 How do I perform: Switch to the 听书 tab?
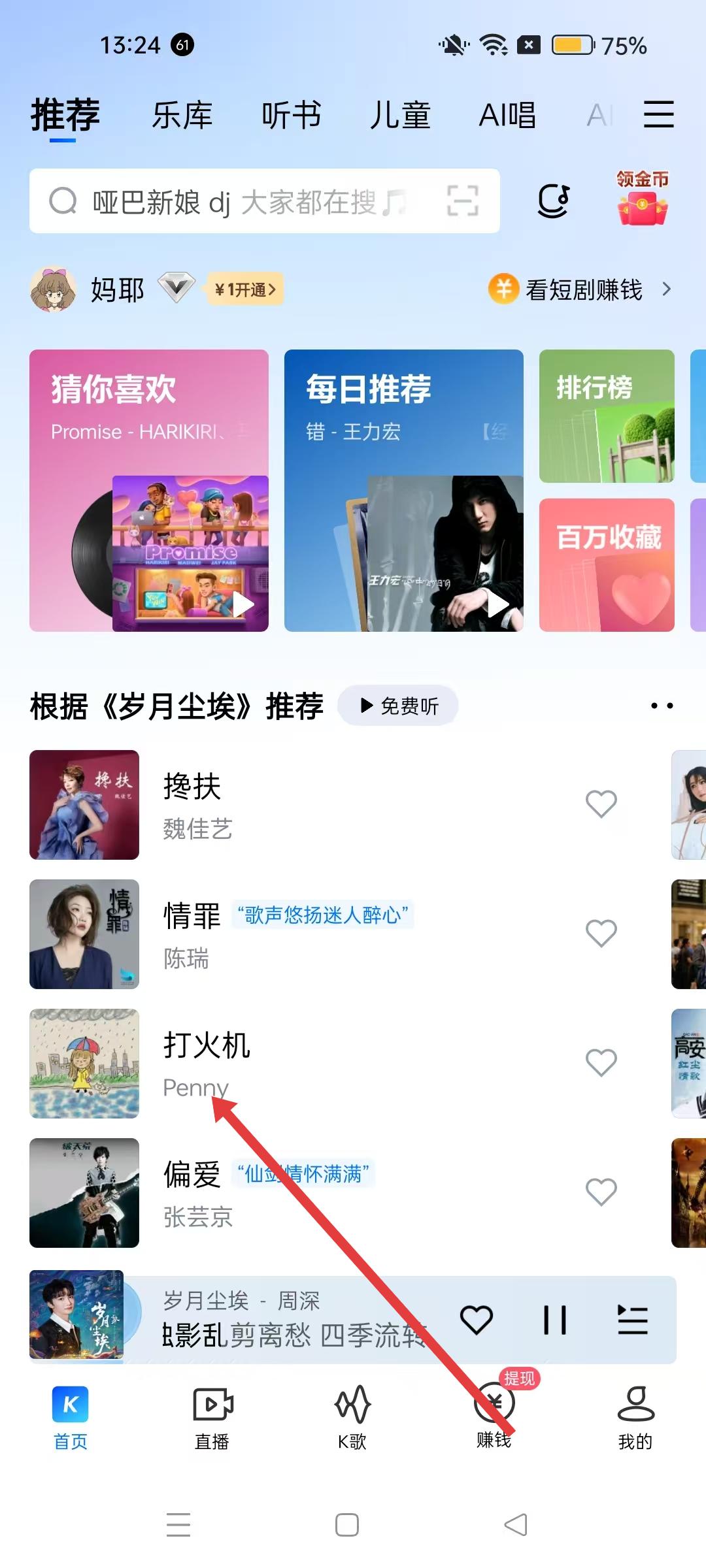pyautogui.click(x=293, y=115)
